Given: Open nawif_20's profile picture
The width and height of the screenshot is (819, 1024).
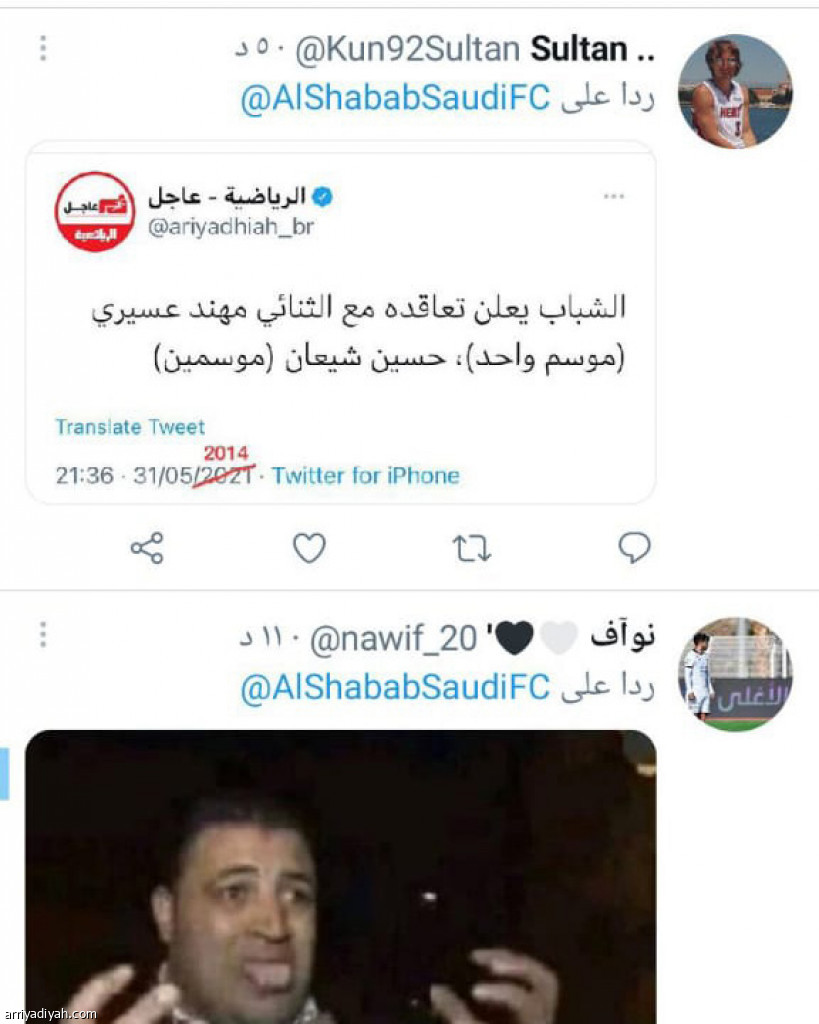Looking at the screenshot, I should [x=735, y=674].
